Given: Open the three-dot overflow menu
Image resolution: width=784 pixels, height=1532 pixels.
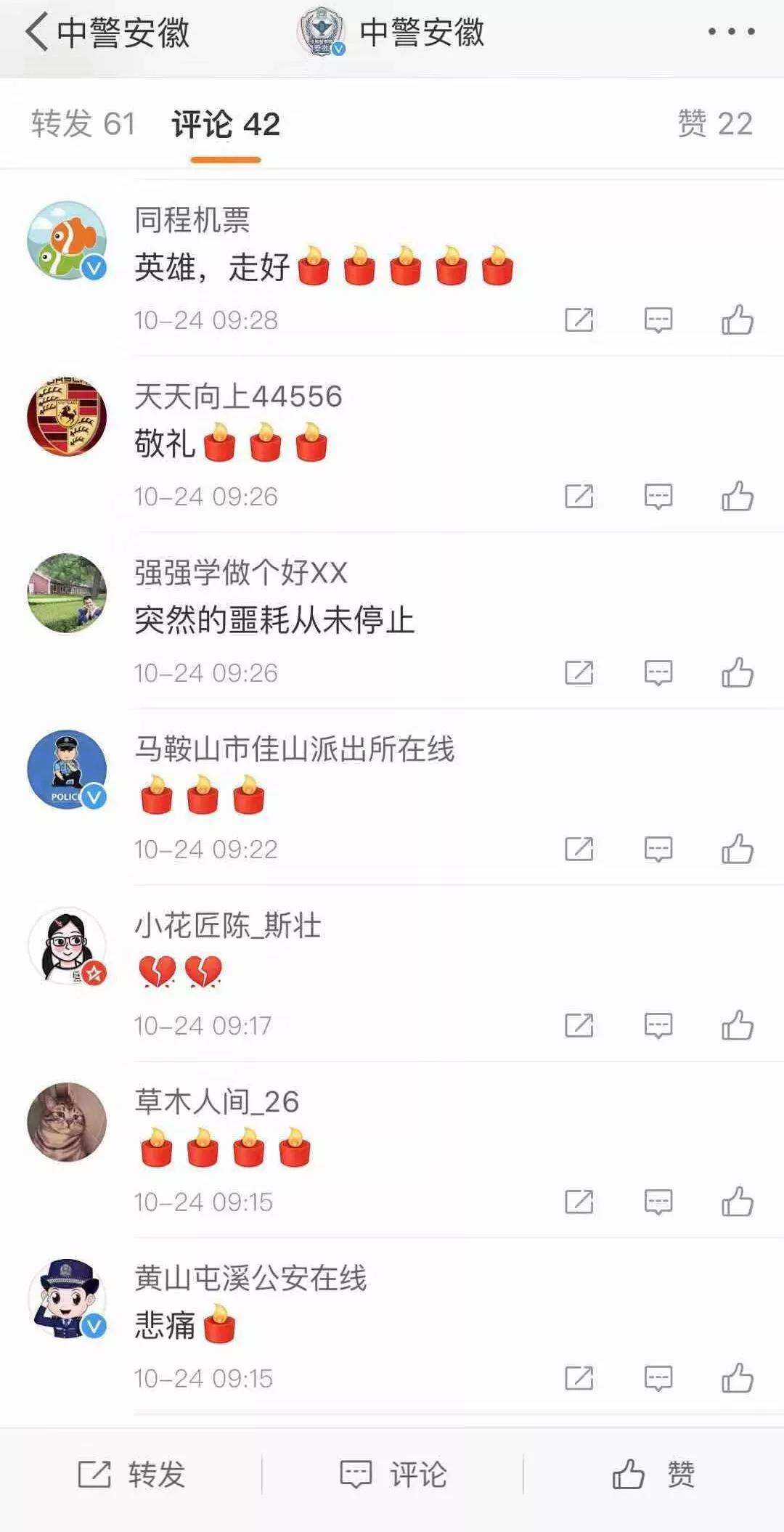Looking at the screenshot, I should (x=731, y=32).
